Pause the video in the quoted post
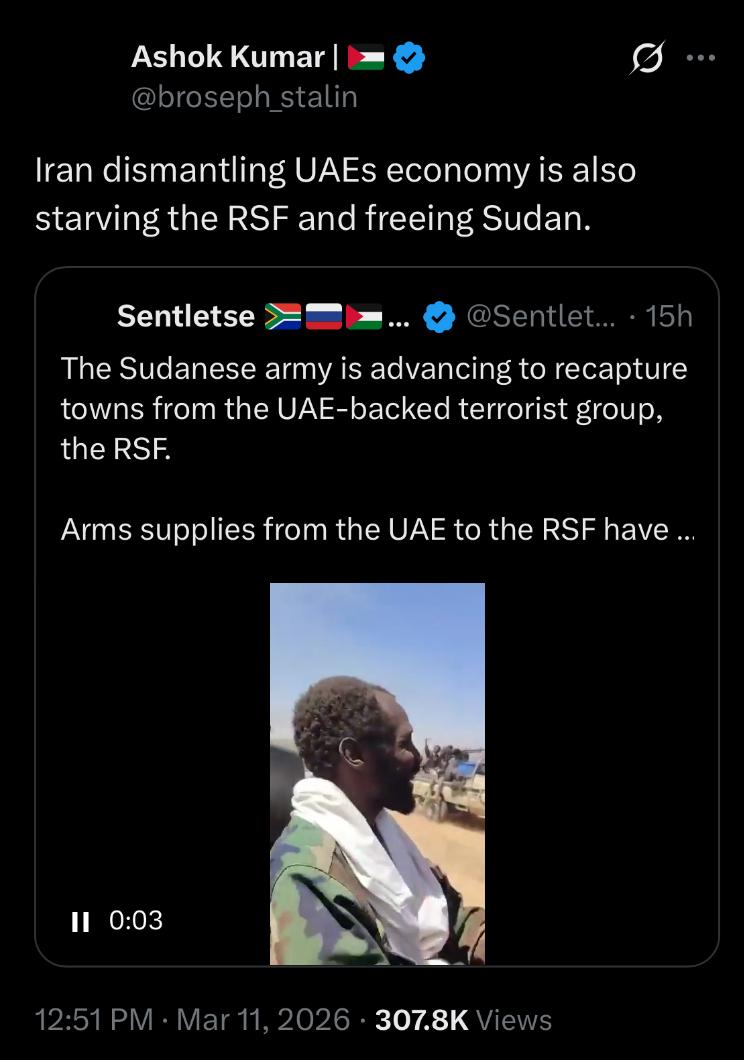The width and height of the screenshot is (744, 1060). (81, 920)
